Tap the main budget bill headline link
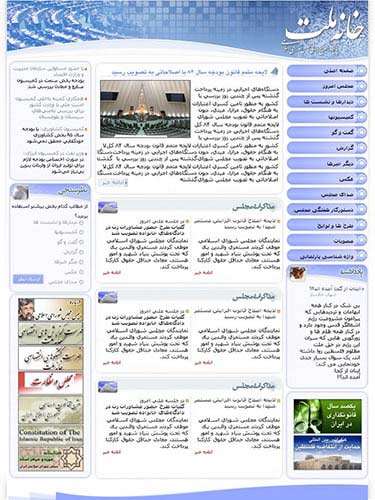 click(x=189, y=72)
